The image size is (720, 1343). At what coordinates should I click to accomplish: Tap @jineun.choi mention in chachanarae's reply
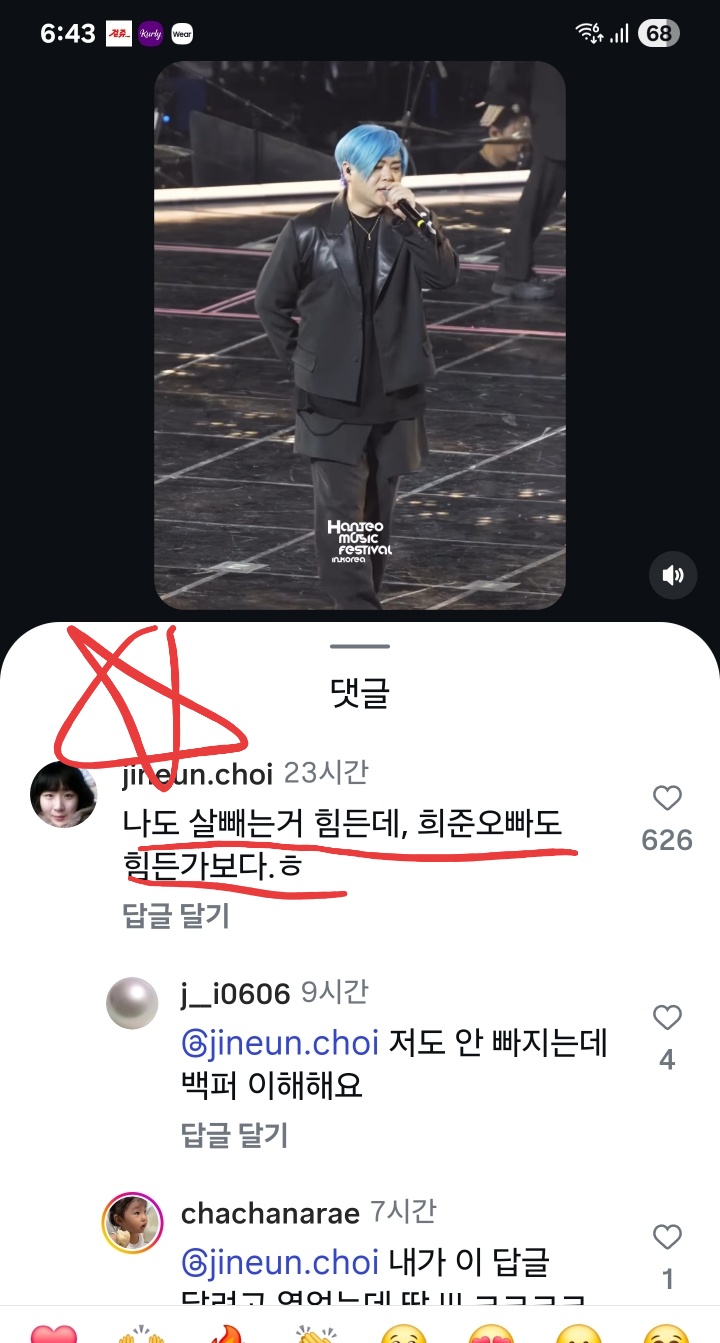tap(280, 1262)
